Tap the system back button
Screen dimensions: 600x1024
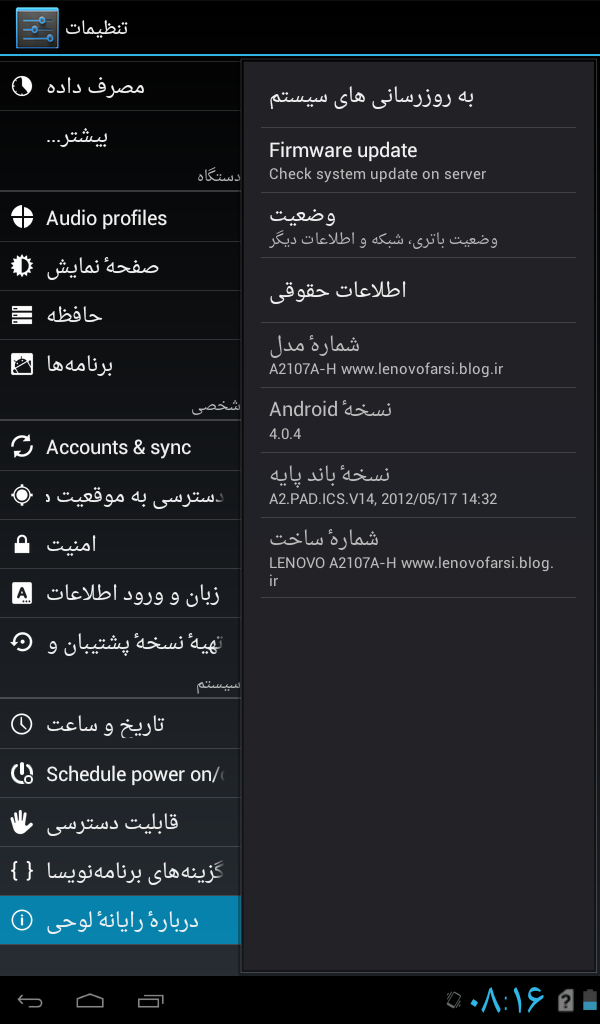pos(30,1000)
